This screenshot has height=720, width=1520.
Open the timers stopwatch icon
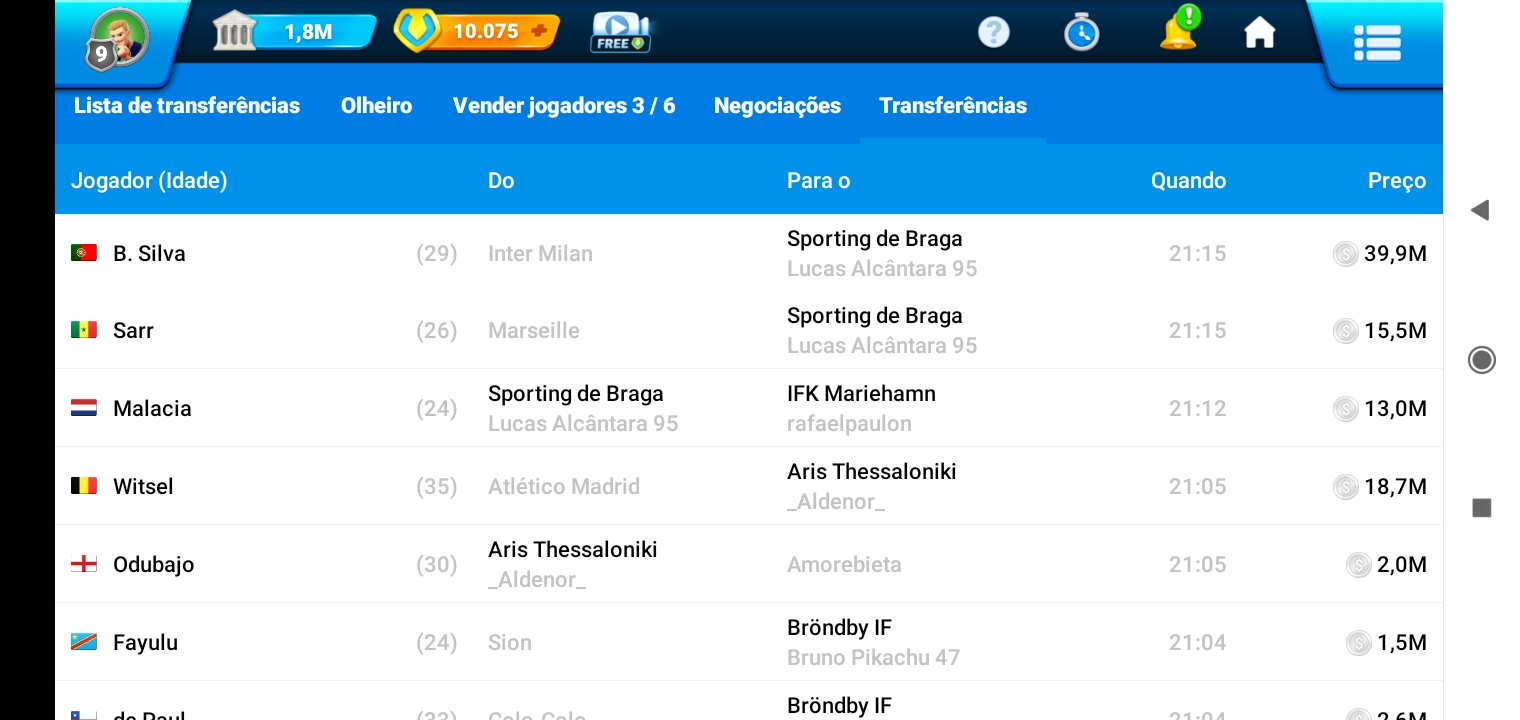point(1081,33)
